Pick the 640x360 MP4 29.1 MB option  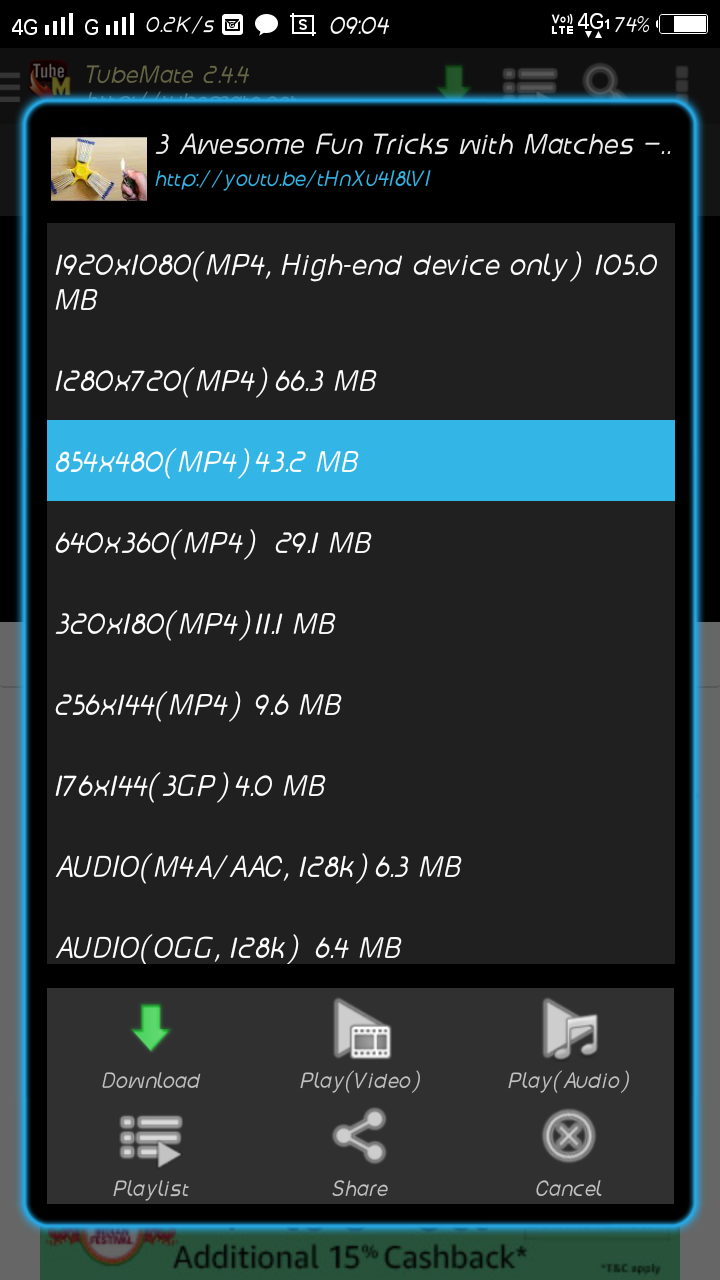coord(360,542)
